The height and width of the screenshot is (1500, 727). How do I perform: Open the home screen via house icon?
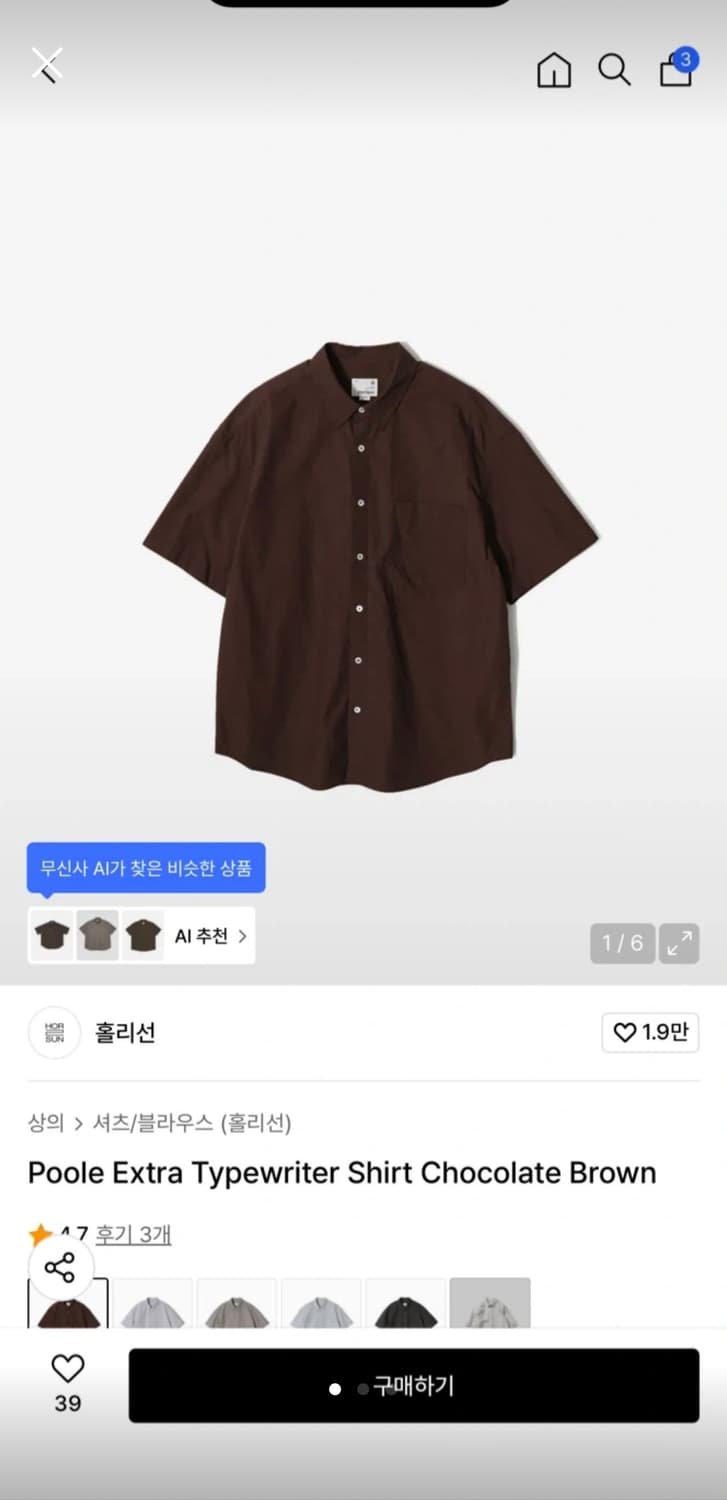[x=553, y=70]
